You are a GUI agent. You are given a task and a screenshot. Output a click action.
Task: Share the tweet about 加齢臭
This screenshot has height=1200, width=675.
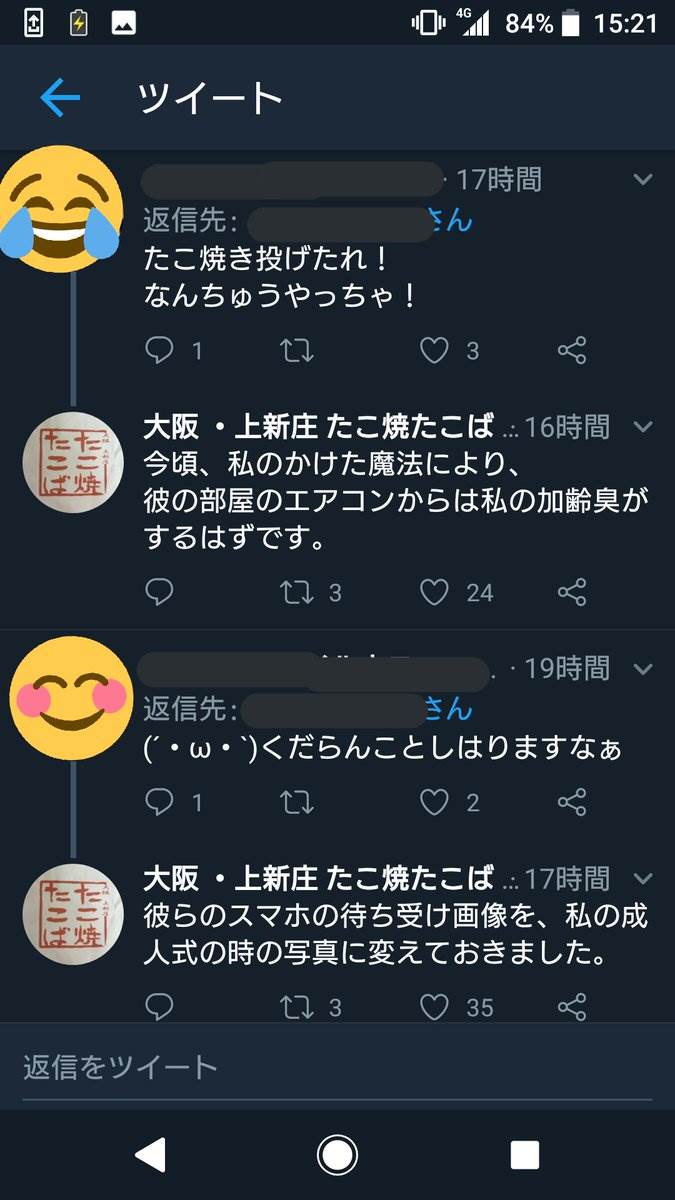click(x=571, y=592)
